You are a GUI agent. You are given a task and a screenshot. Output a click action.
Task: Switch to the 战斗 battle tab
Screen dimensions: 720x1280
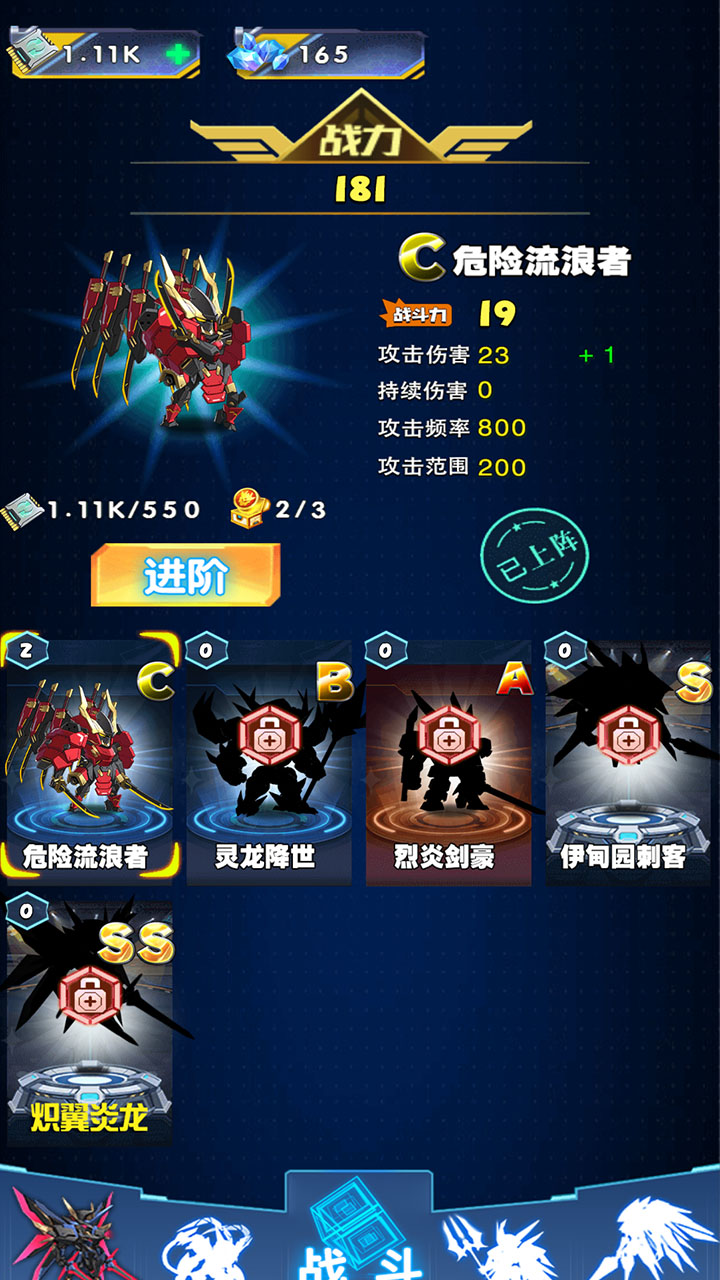pyautogui.click(x=360, y=1230)
